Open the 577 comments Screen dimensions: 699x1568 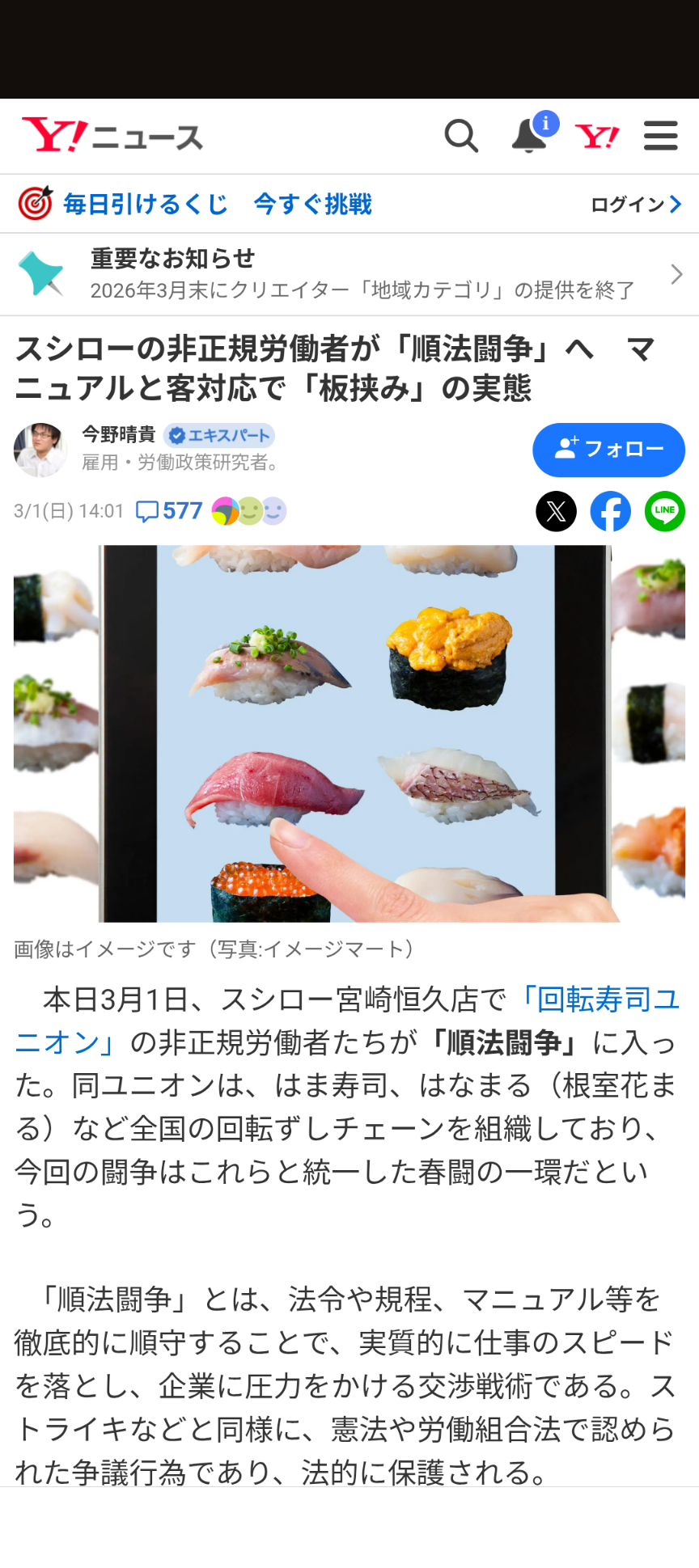pyautogui.click(x=170, y=511)
